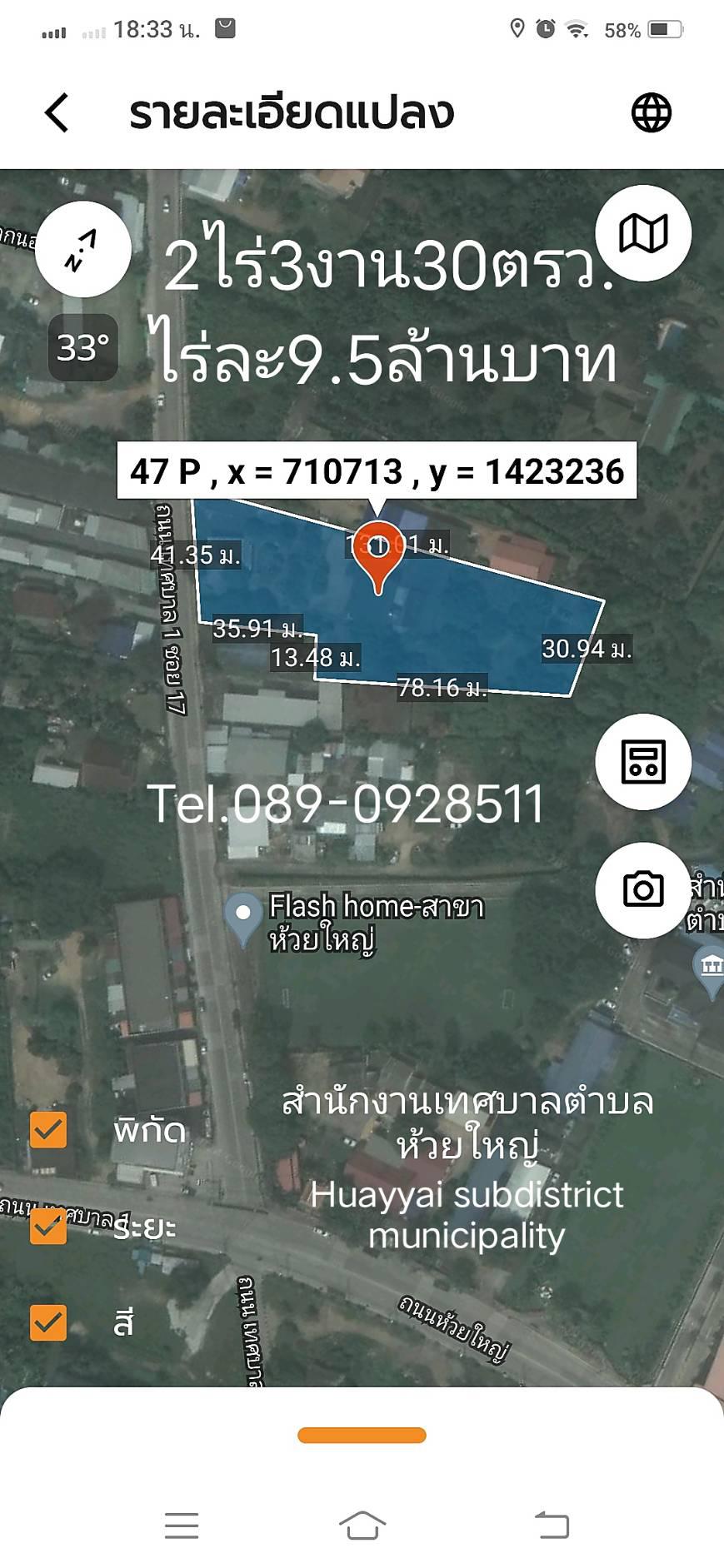Go back using the top-left arrow
724x1568 pixels.
[57, 112]
